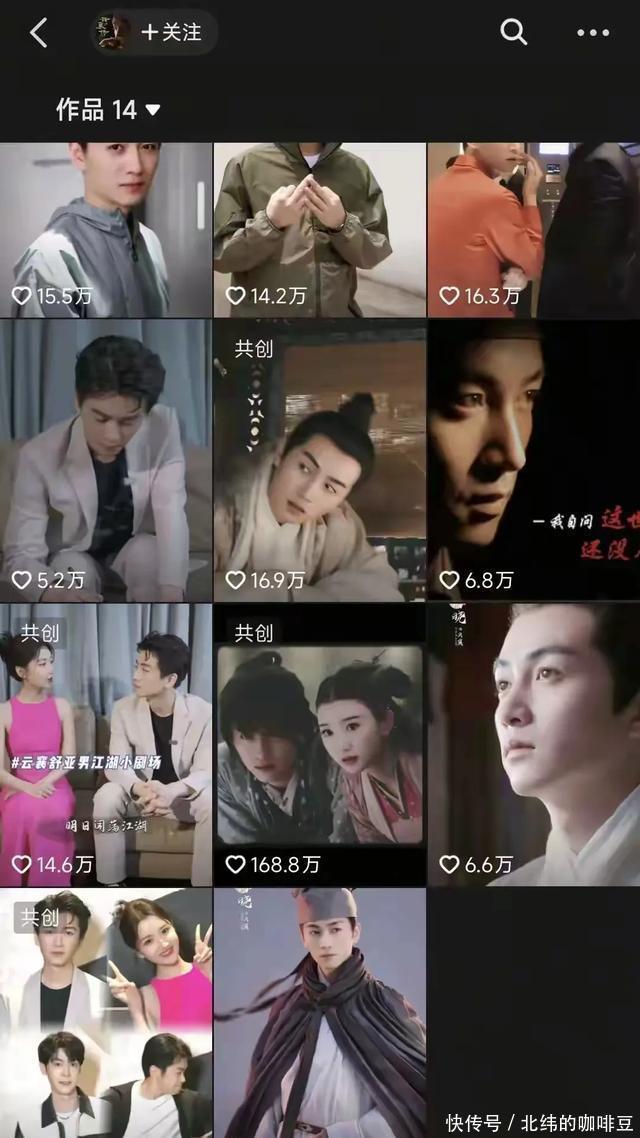
Task: Play the video with 6.8万 likes
Action: [534, 460]
